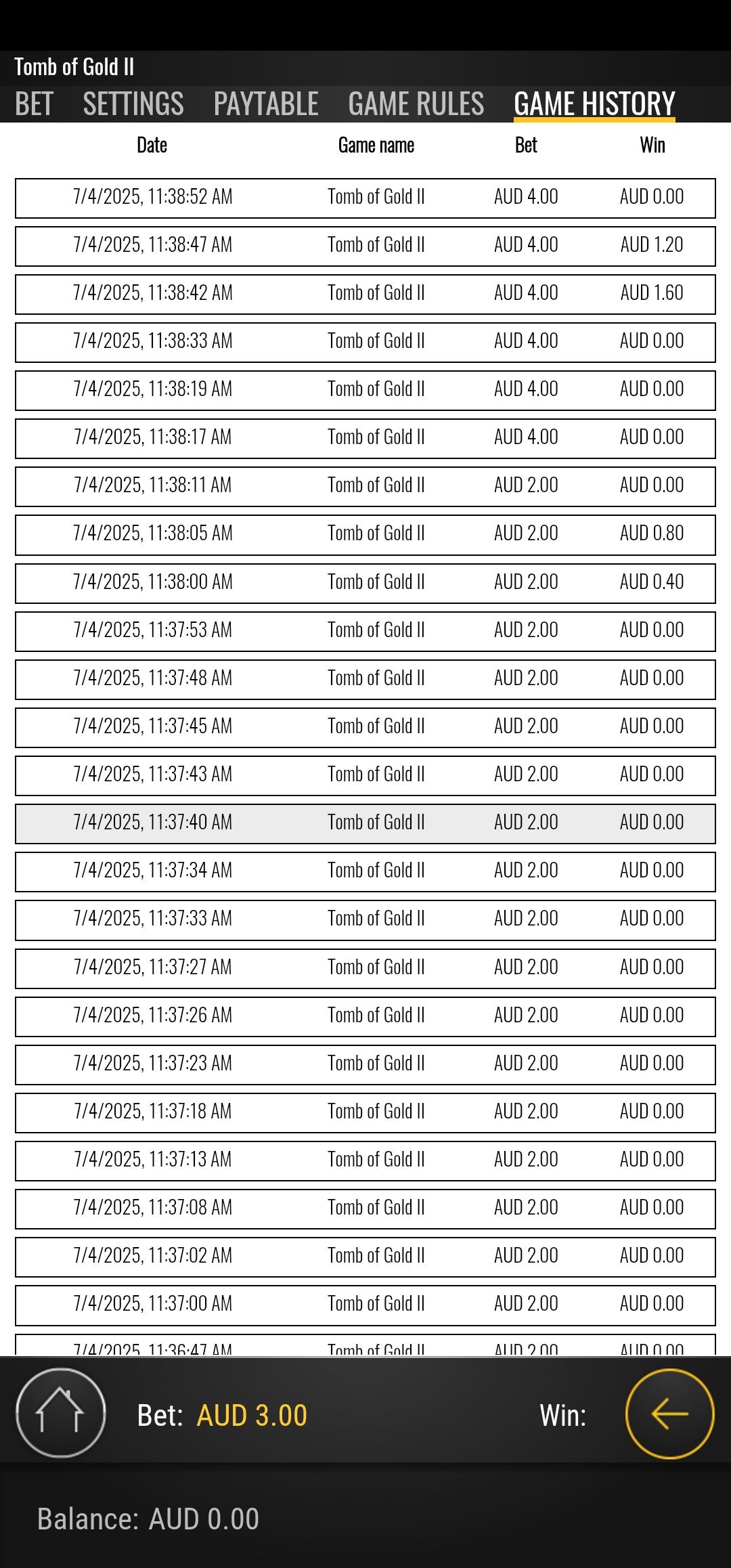Image resolution: width=731 pixels, height=1568 pixels.
Task: Open the 11:38:33 AM history entry
Action: (365, 342)
